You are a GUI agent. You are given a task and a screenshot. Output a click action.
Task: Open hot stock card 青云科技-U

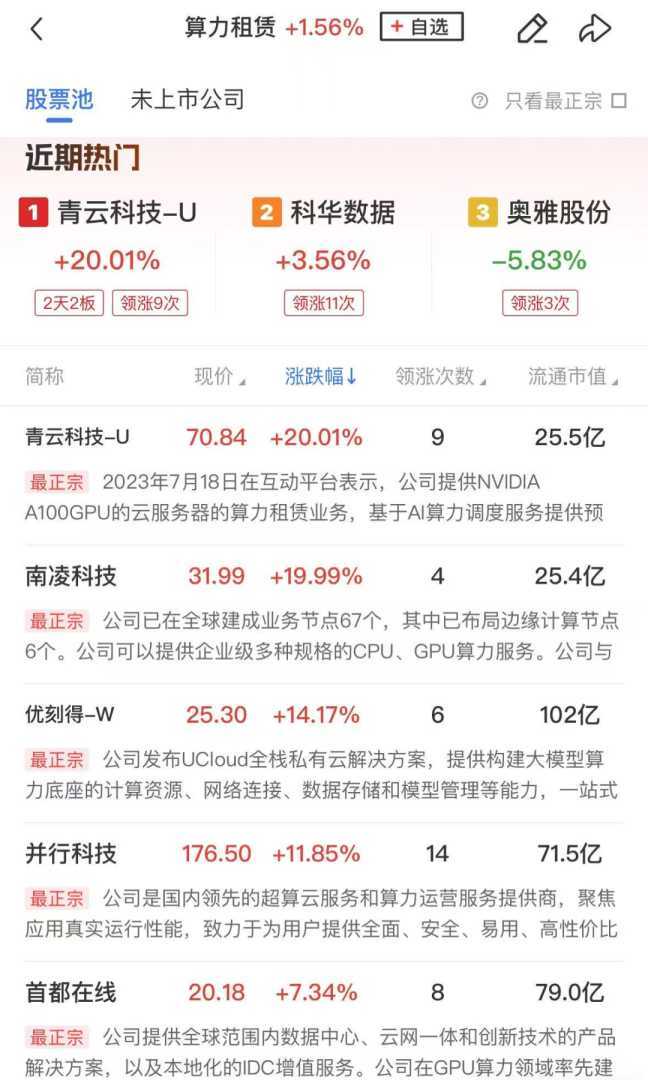coord(107,257)
